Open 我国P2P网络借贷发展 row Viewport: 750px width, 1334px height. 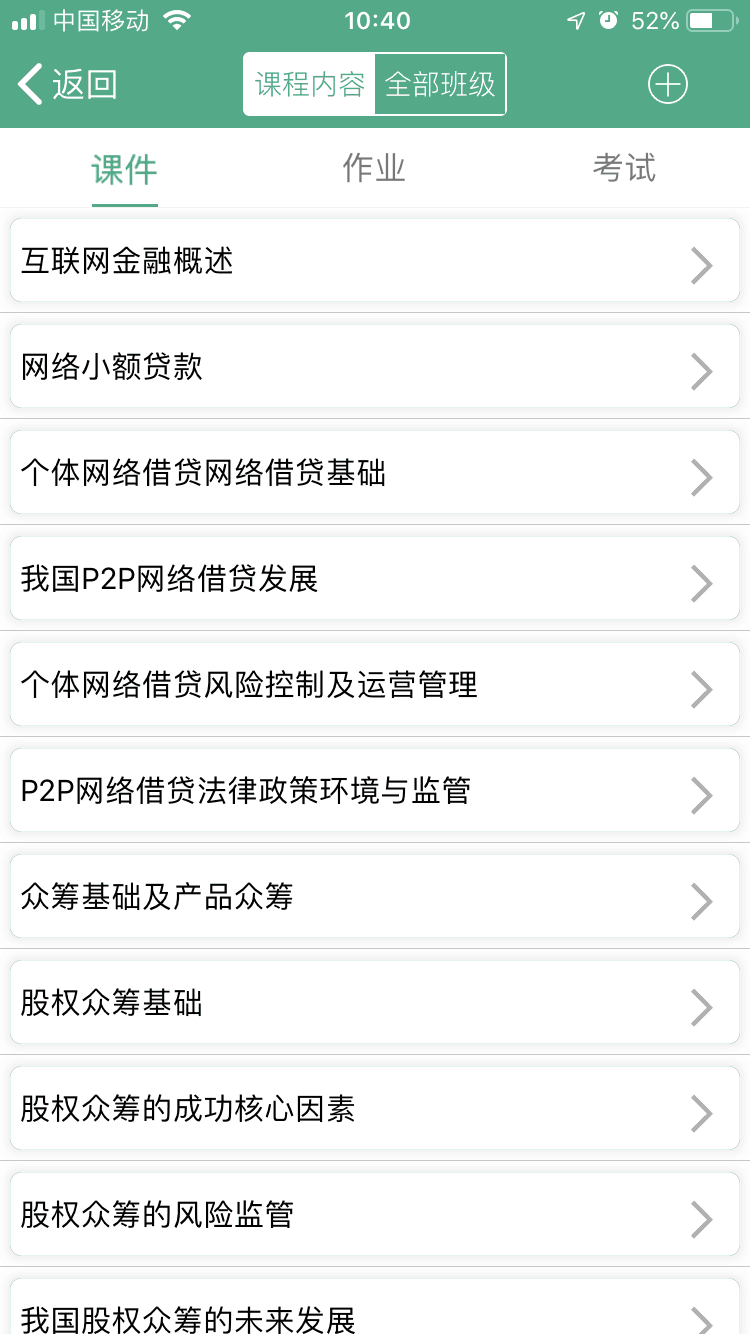[x=375, y=579]
